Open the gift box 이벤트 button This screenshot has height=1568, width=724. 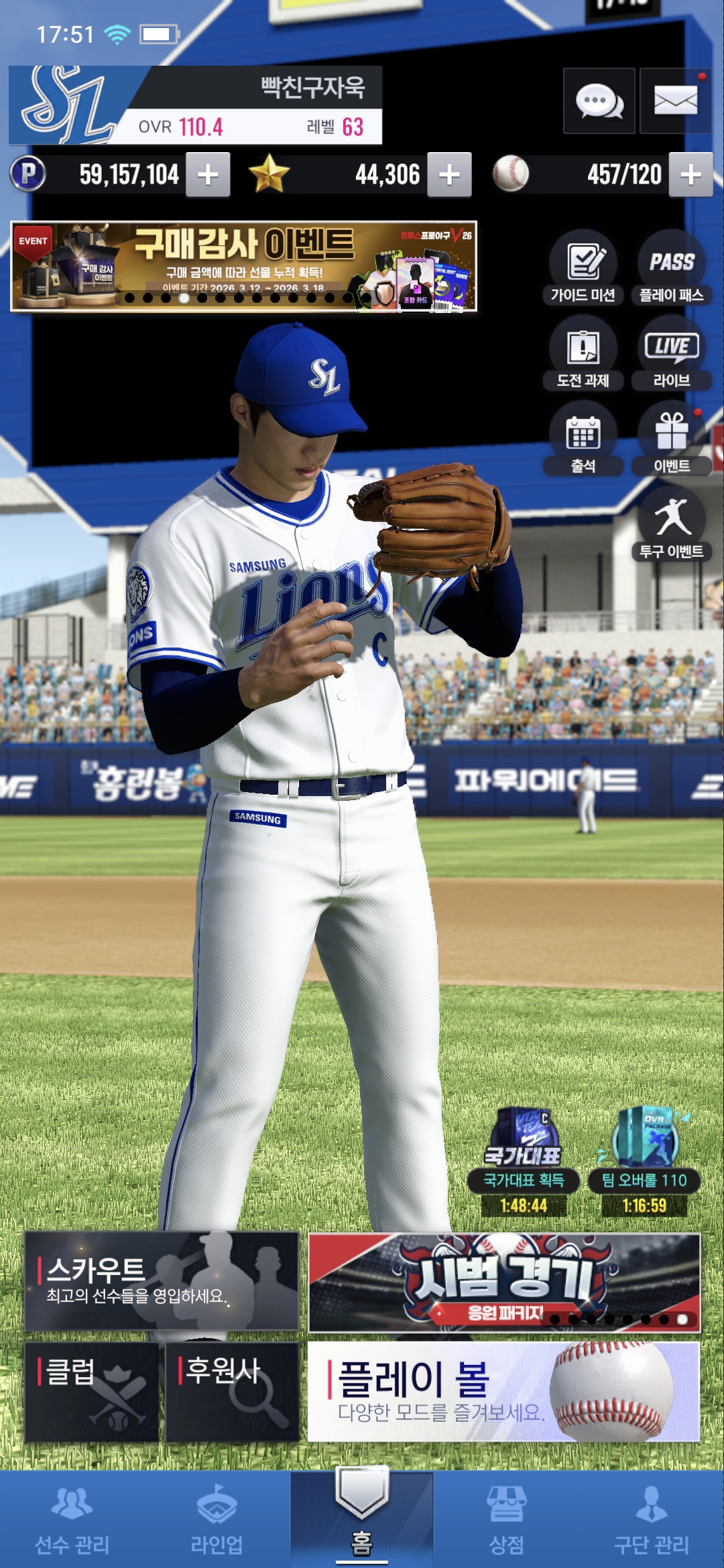click(x=671, y=439)
